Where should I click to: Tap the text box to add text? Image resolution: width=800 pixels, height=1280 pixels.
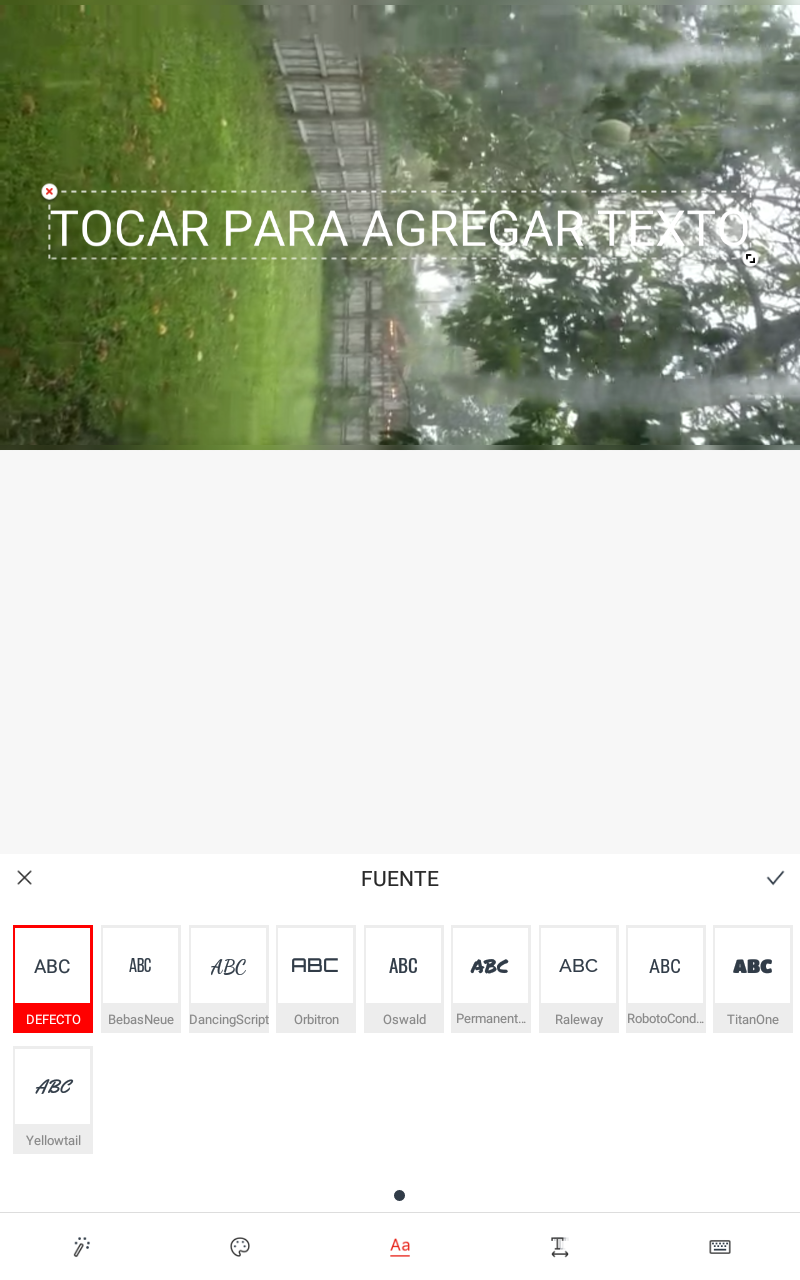coord(399,226)
